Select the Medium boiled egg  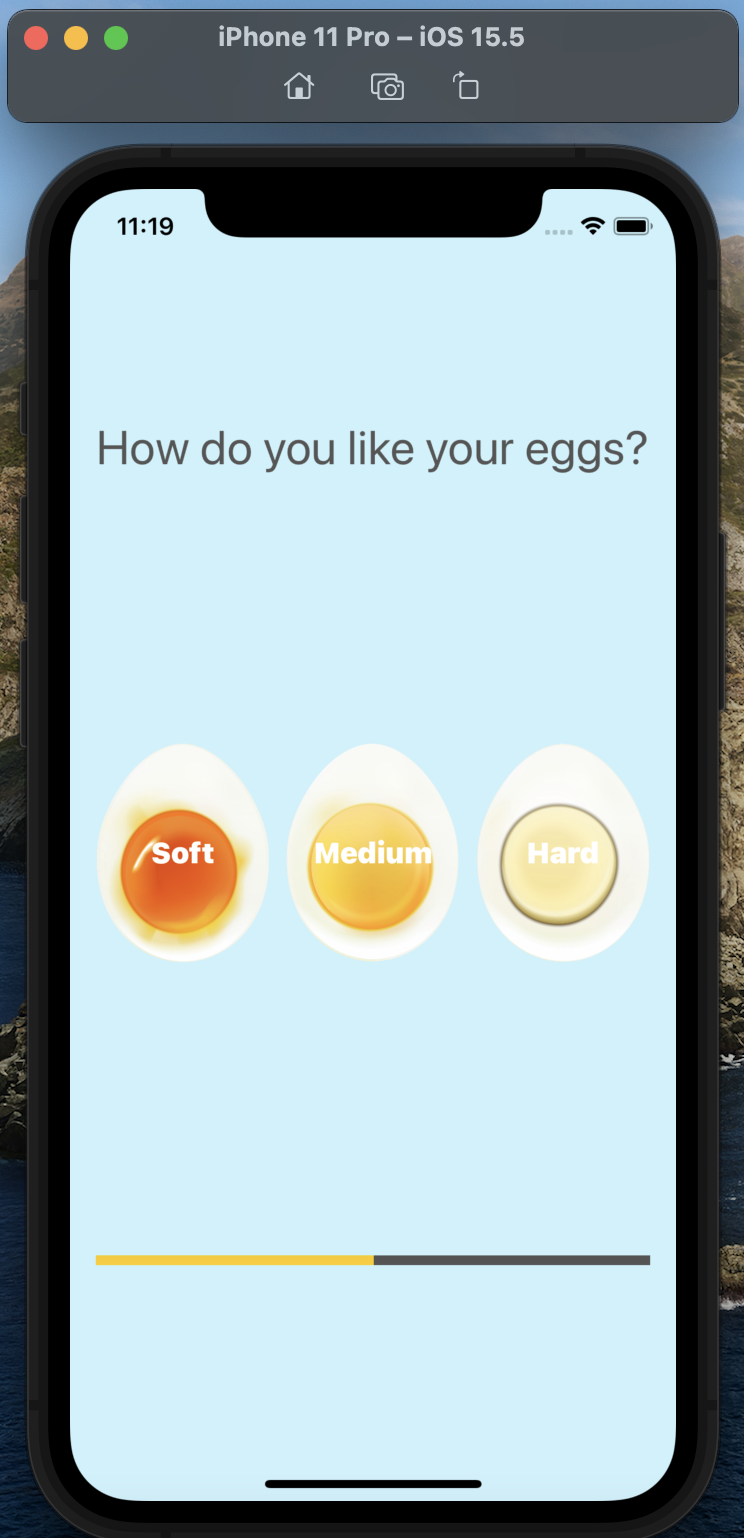(x=372, y=853)
